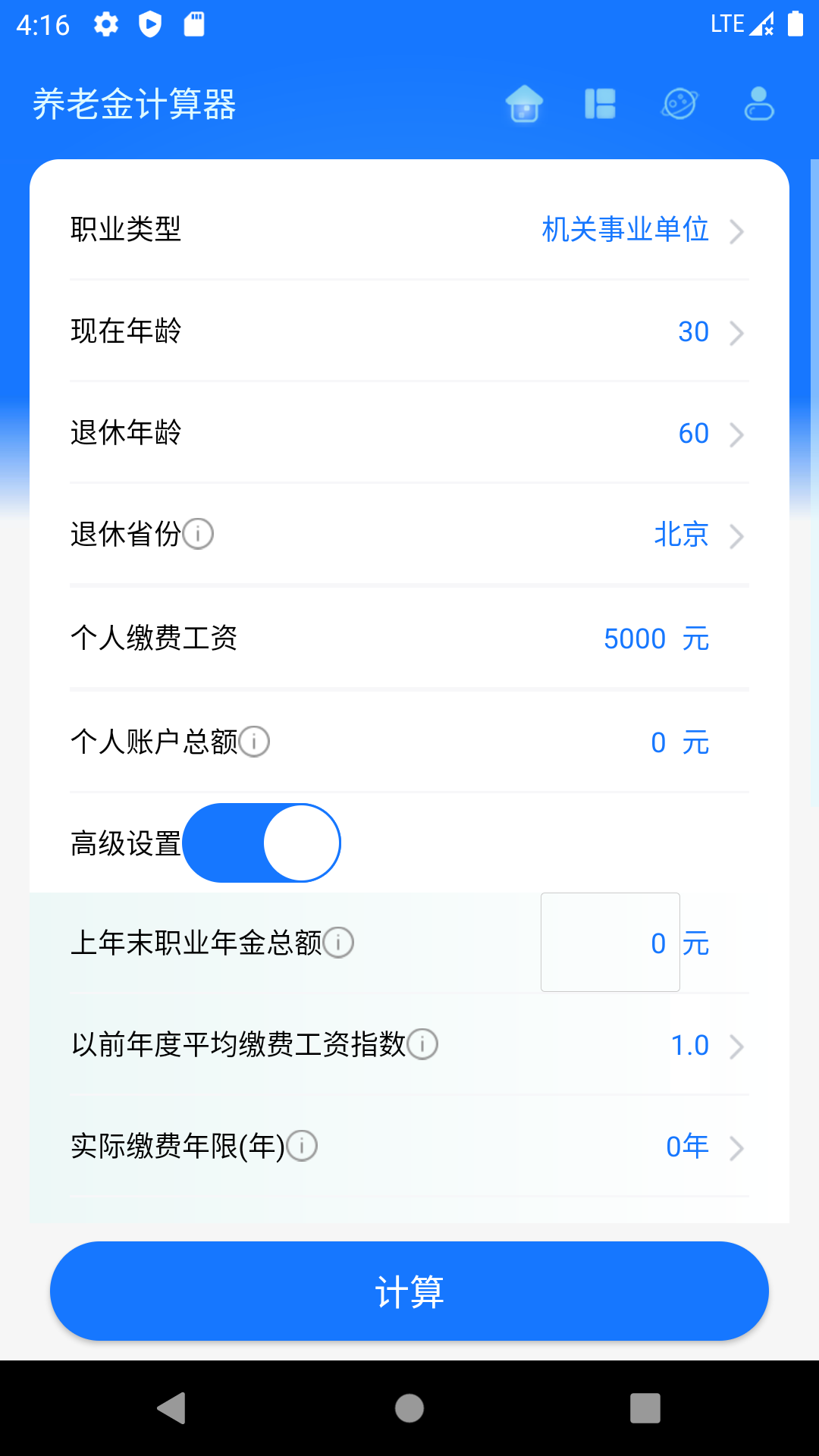Open the home icon in the top bar
819x1456 pixels.
click(x=523, y=105)
